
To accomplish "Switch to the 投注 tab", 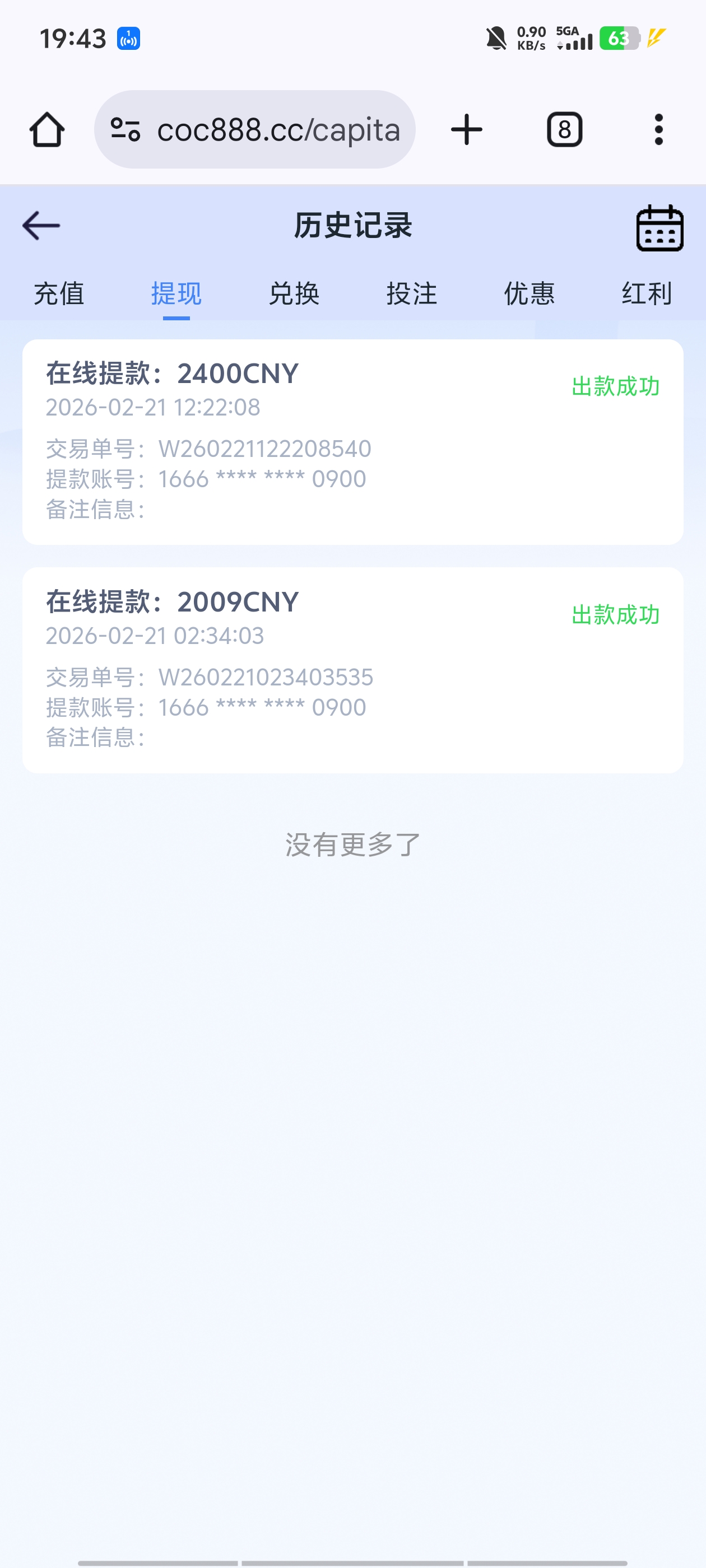I will 412,294.
